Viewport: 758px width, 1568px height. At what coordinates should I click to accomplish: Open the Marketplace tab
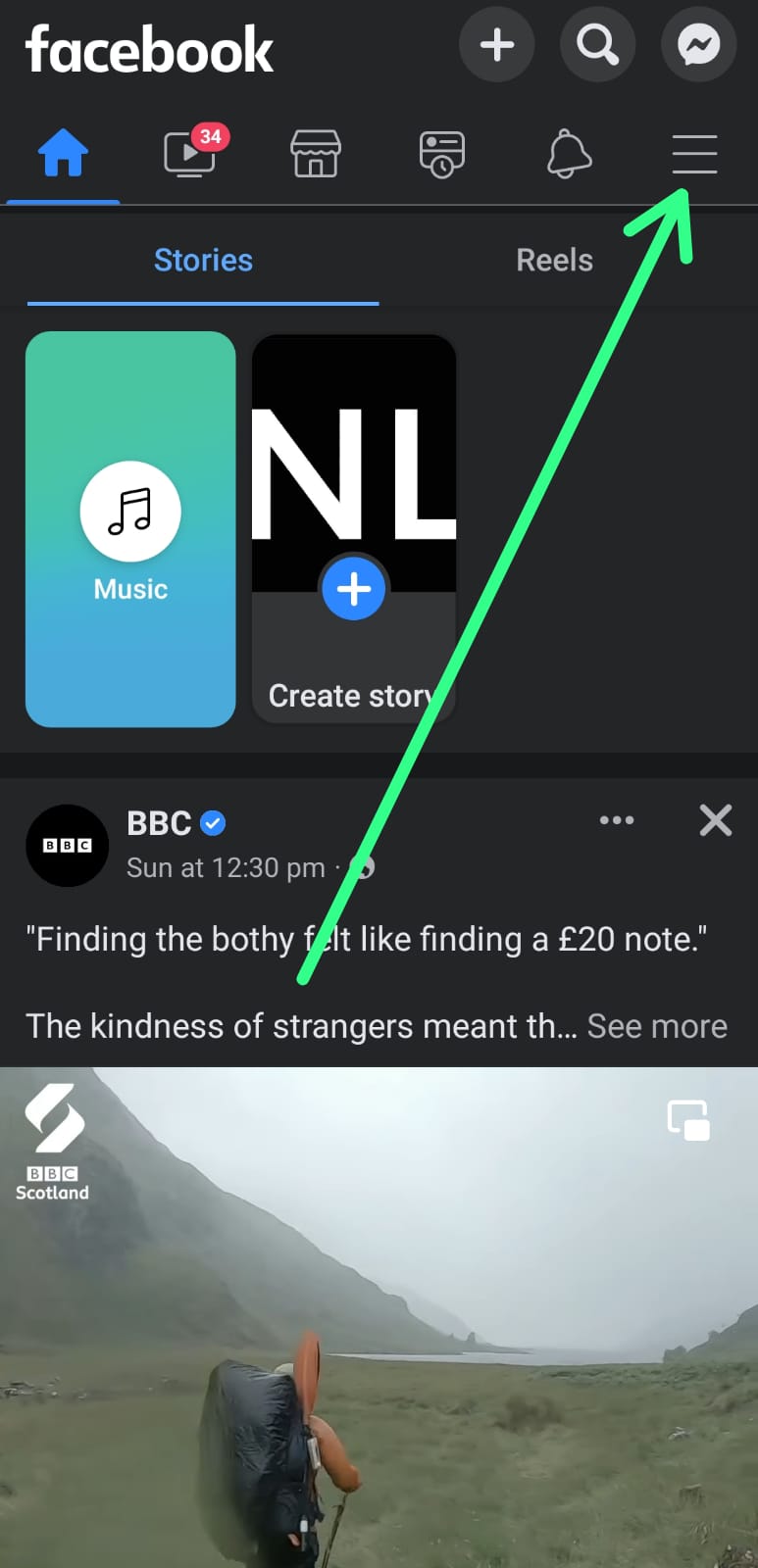(x=316, y=155)
